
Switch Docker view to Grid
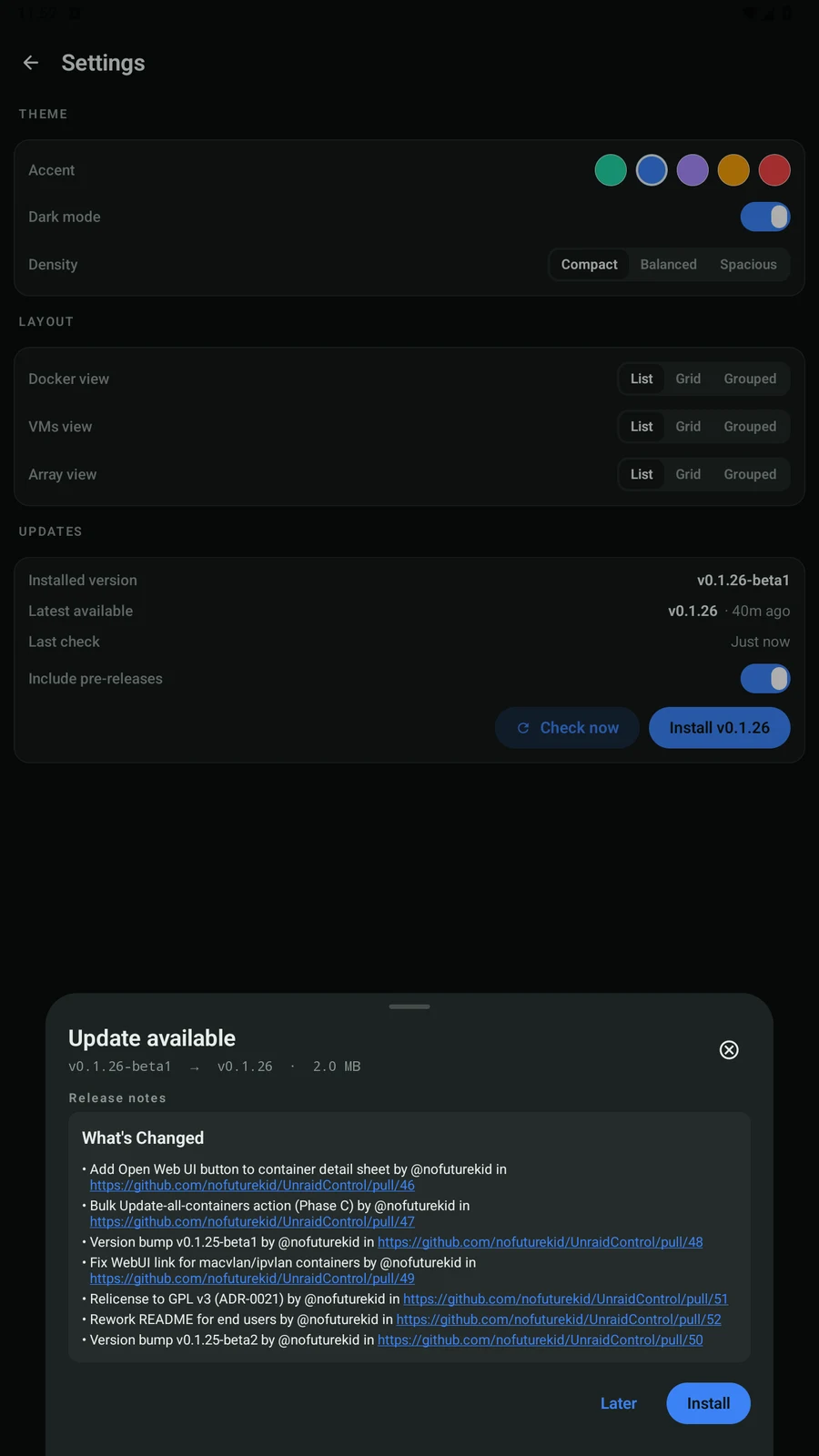point(688,379)
